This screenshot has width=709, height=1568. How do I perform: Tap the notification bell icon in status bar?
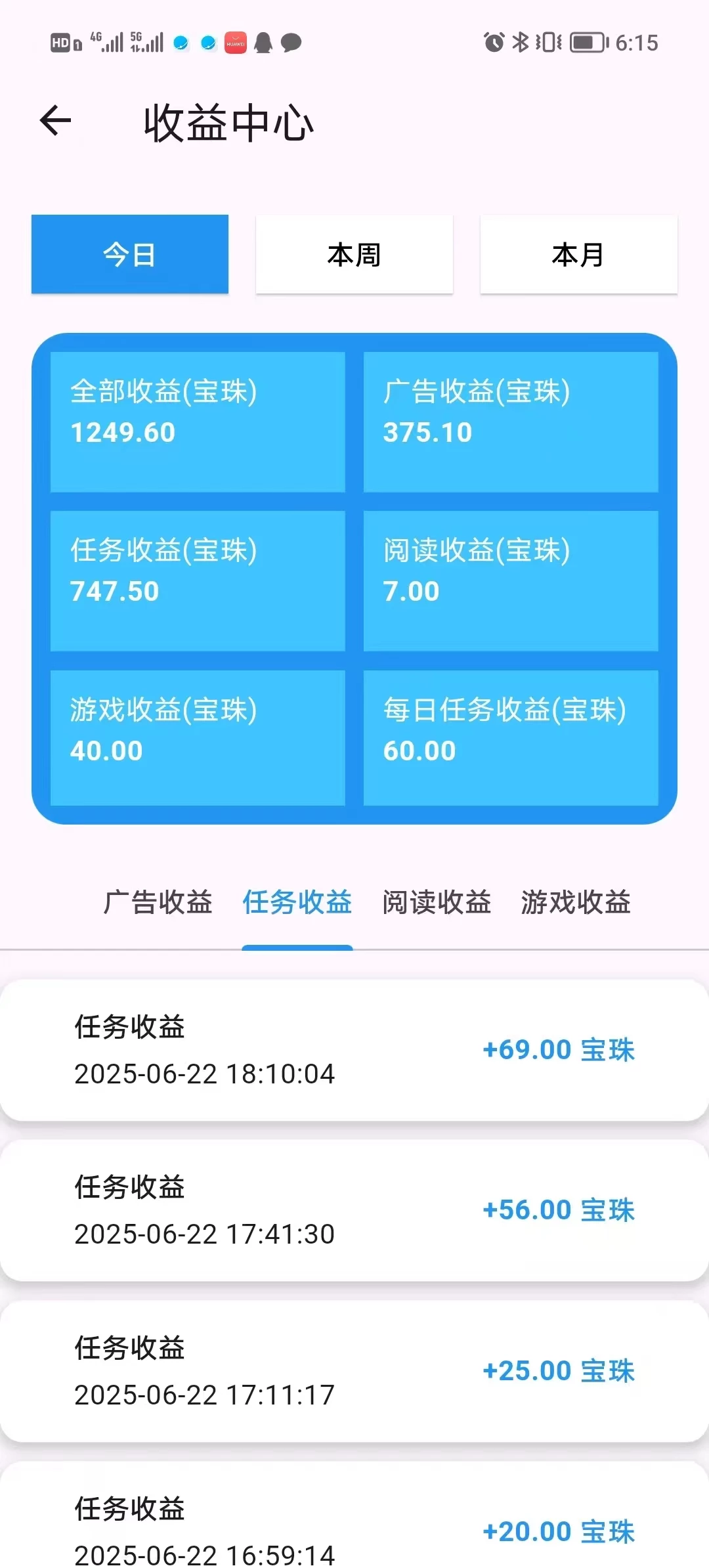pyautogui.click(x=262, y=43)
